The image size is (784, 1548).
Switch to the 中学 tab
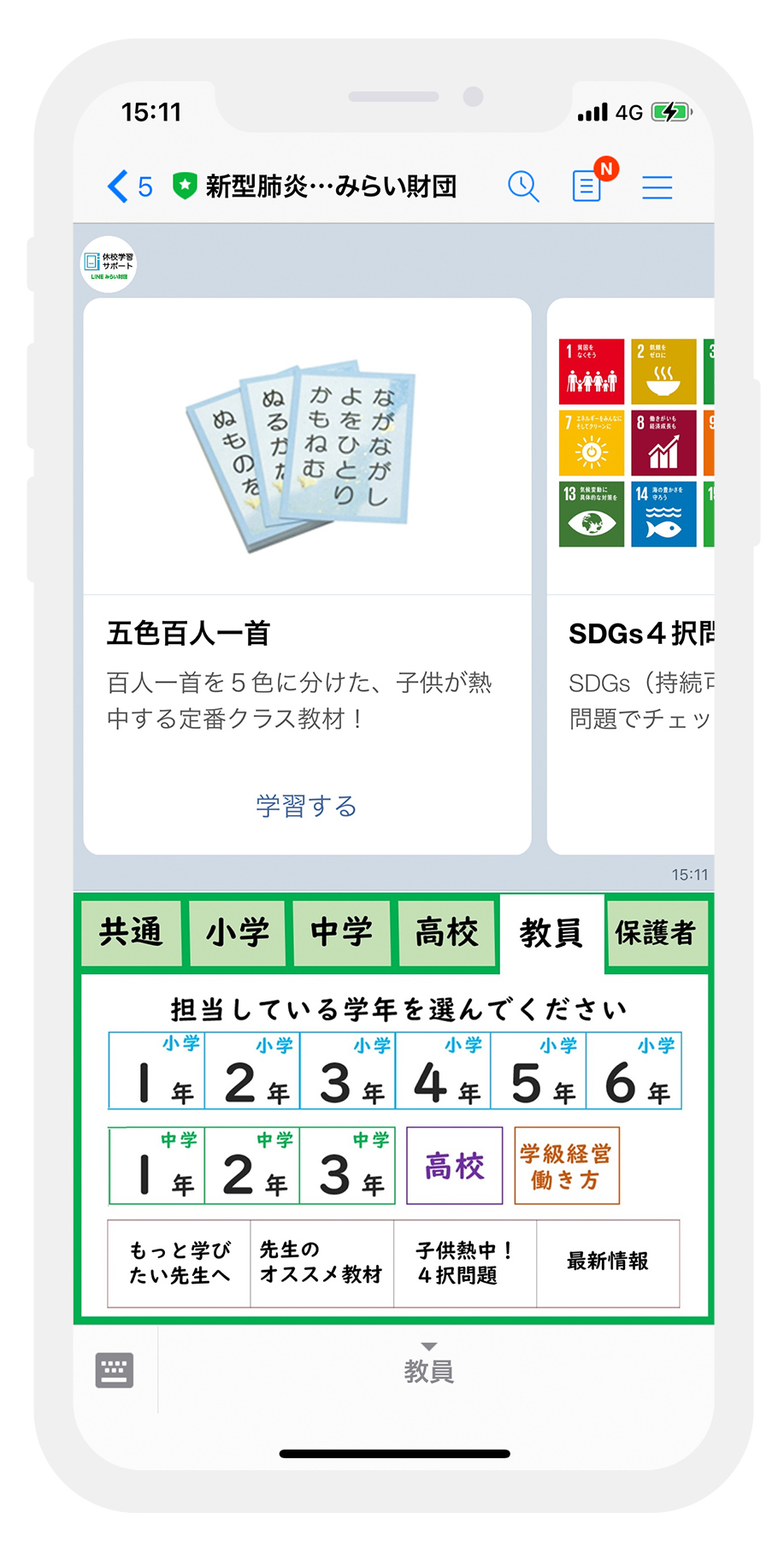(x=342, y=932)
